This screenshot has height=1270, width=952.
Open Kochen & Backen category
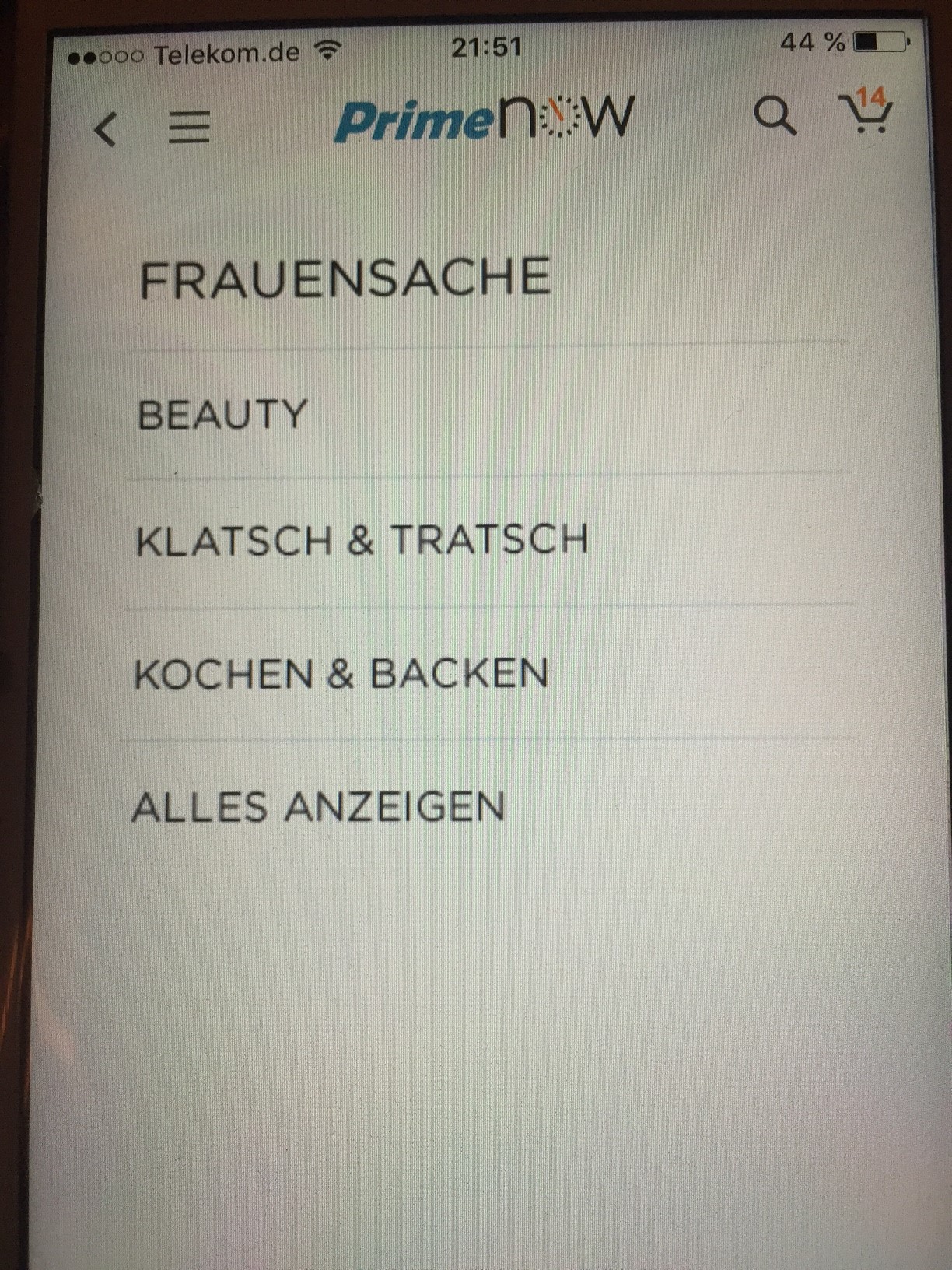click(488, 673)
